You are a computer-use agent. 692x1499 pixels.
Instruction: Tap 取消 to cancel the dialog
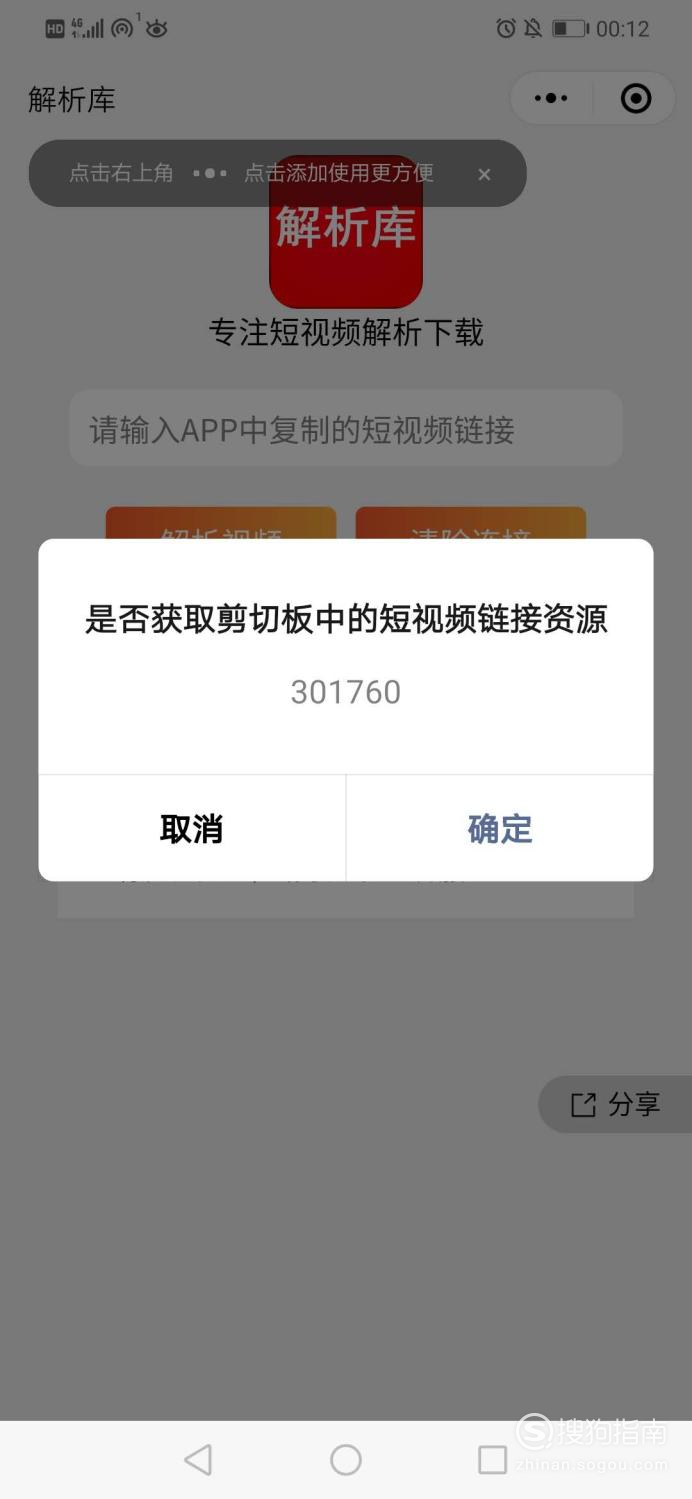point(192,828)
